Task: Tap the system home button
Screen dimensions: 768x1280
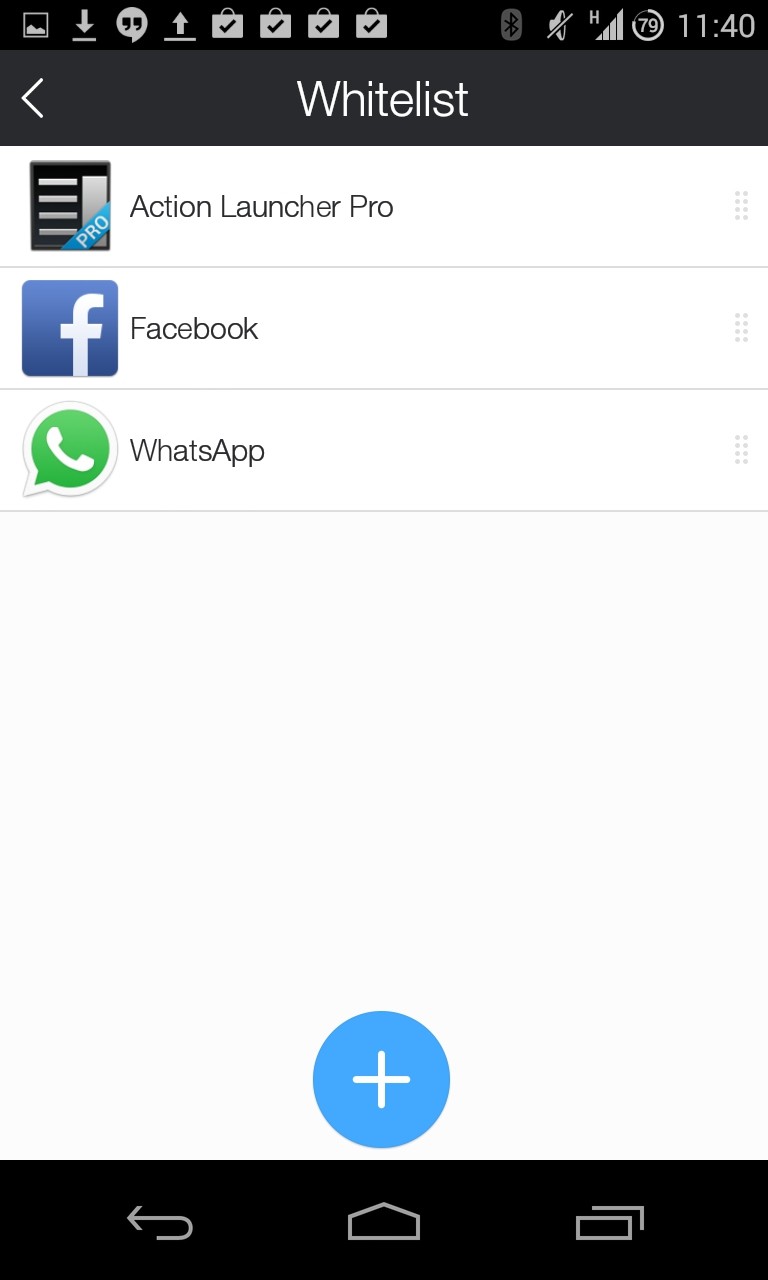Action: (x=384, y=1222)
